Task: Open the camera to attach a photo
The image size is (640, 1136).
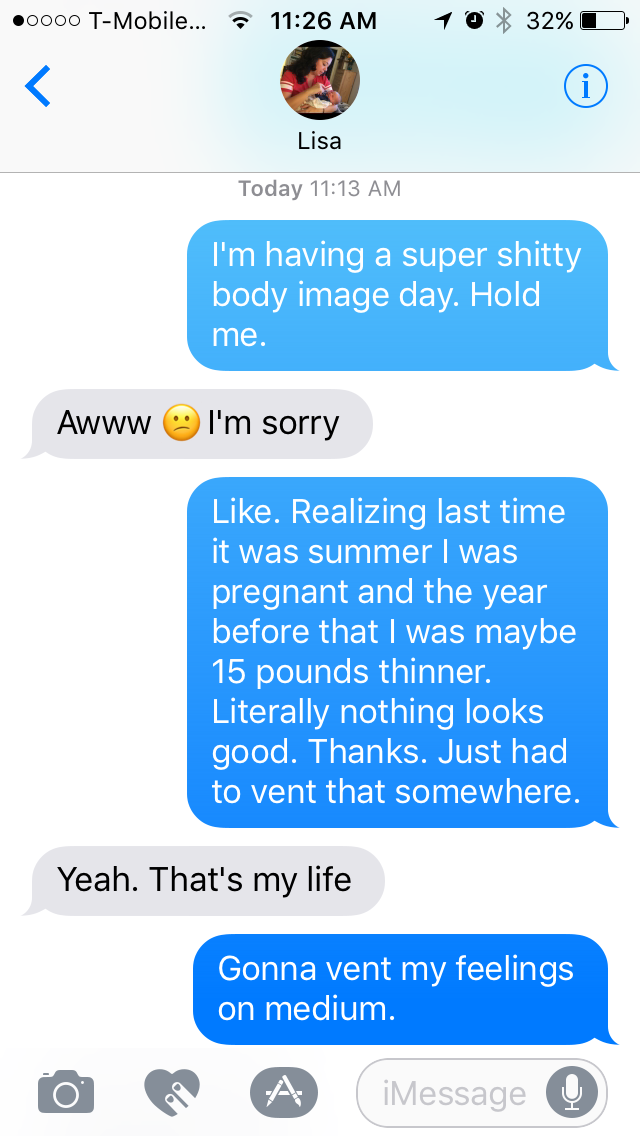Action: pyautogui.click(x=66, y=1091)
